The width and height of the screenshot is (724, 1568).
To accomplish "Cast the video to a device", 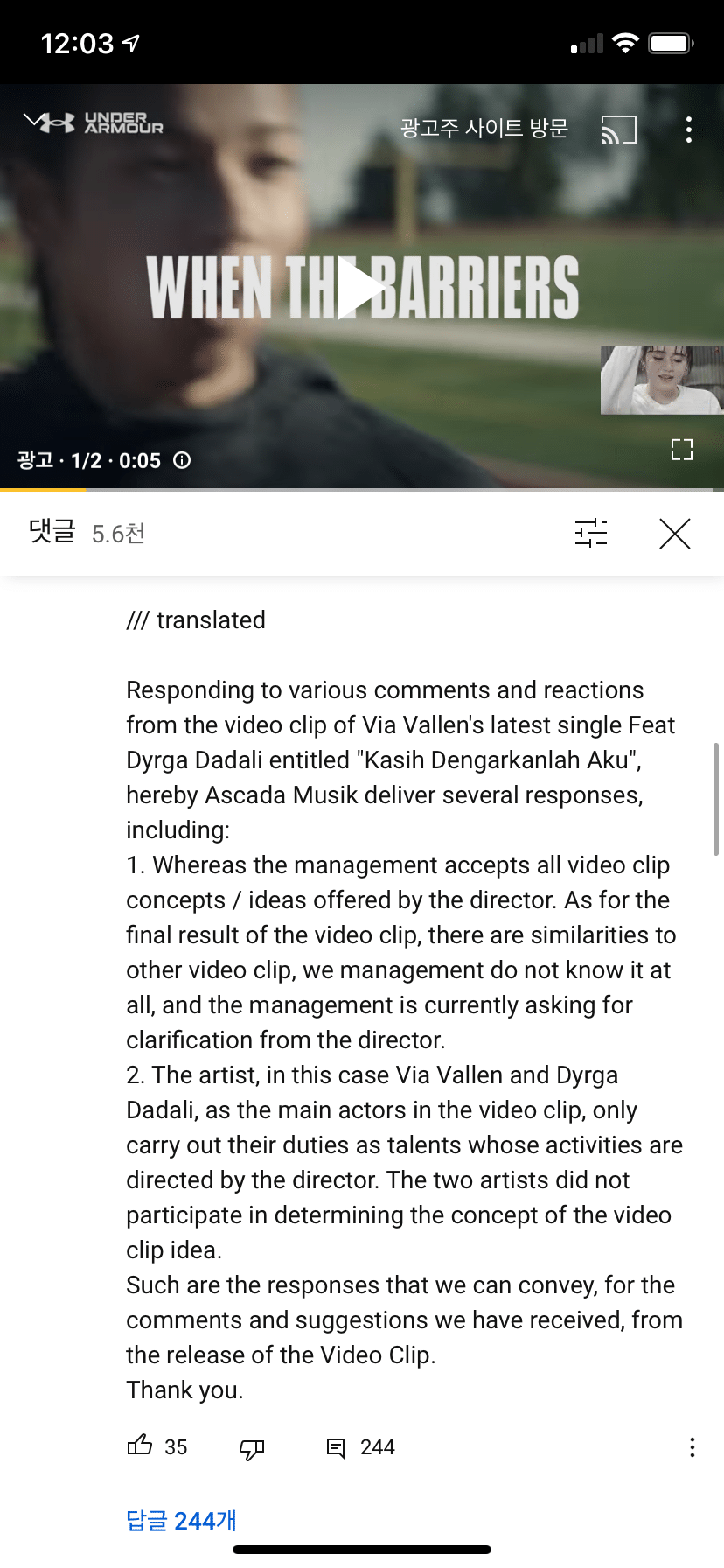I will [x=618, y=129].
